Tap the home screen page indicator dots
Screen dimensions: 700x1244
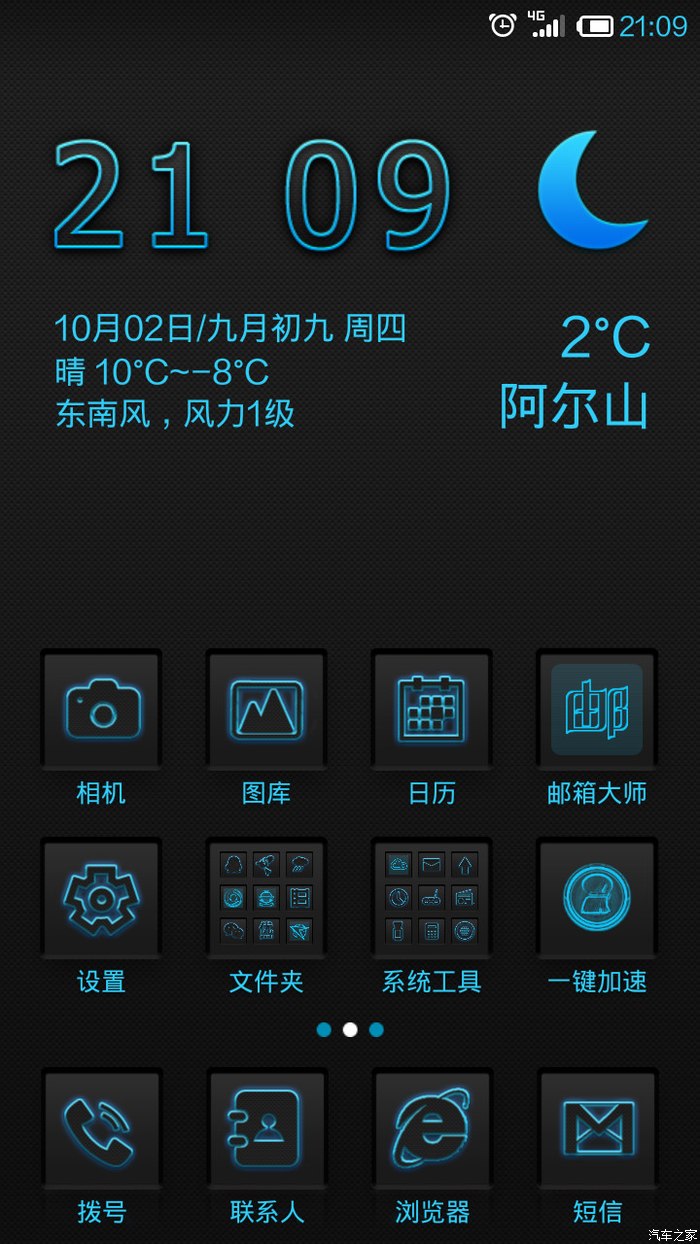click(x=350, y=1029)
